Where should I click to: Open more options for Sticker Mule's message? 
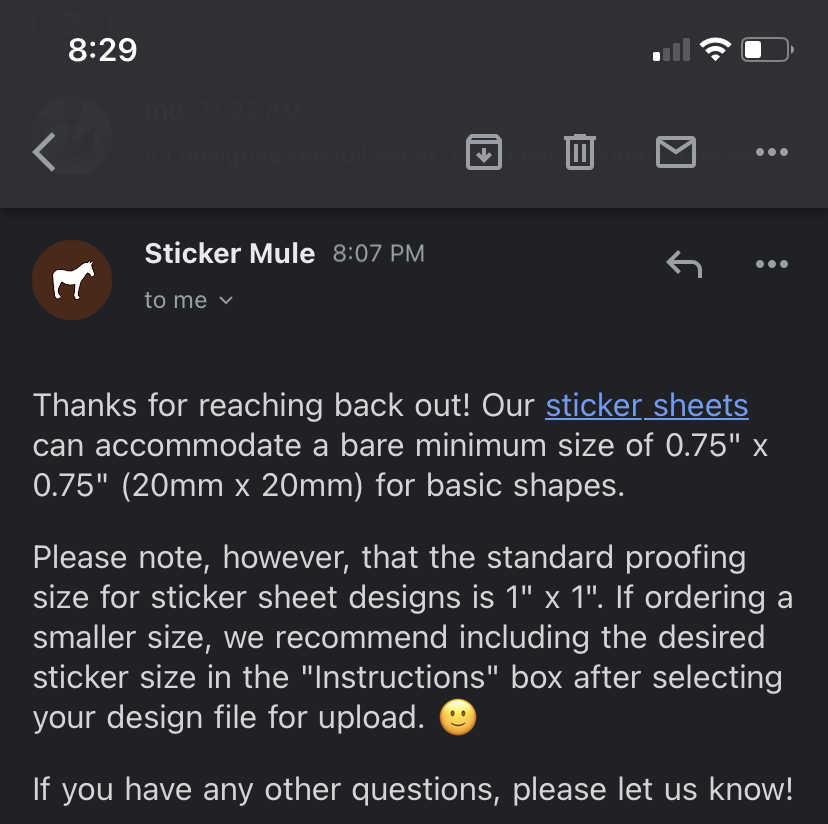click(x=772, y=265)
